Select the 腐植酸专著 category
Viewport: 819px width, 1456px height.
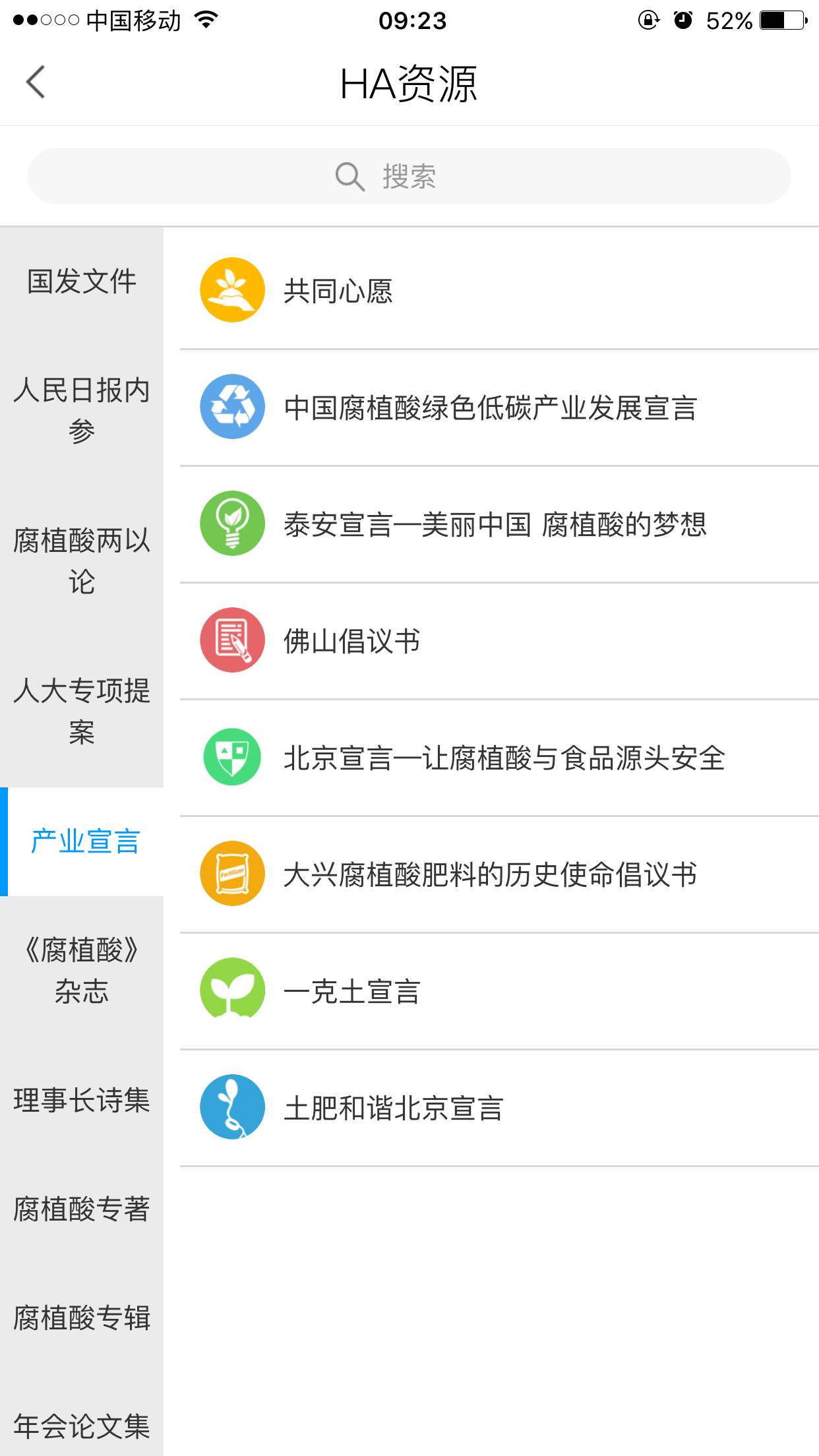(82, 1209)
